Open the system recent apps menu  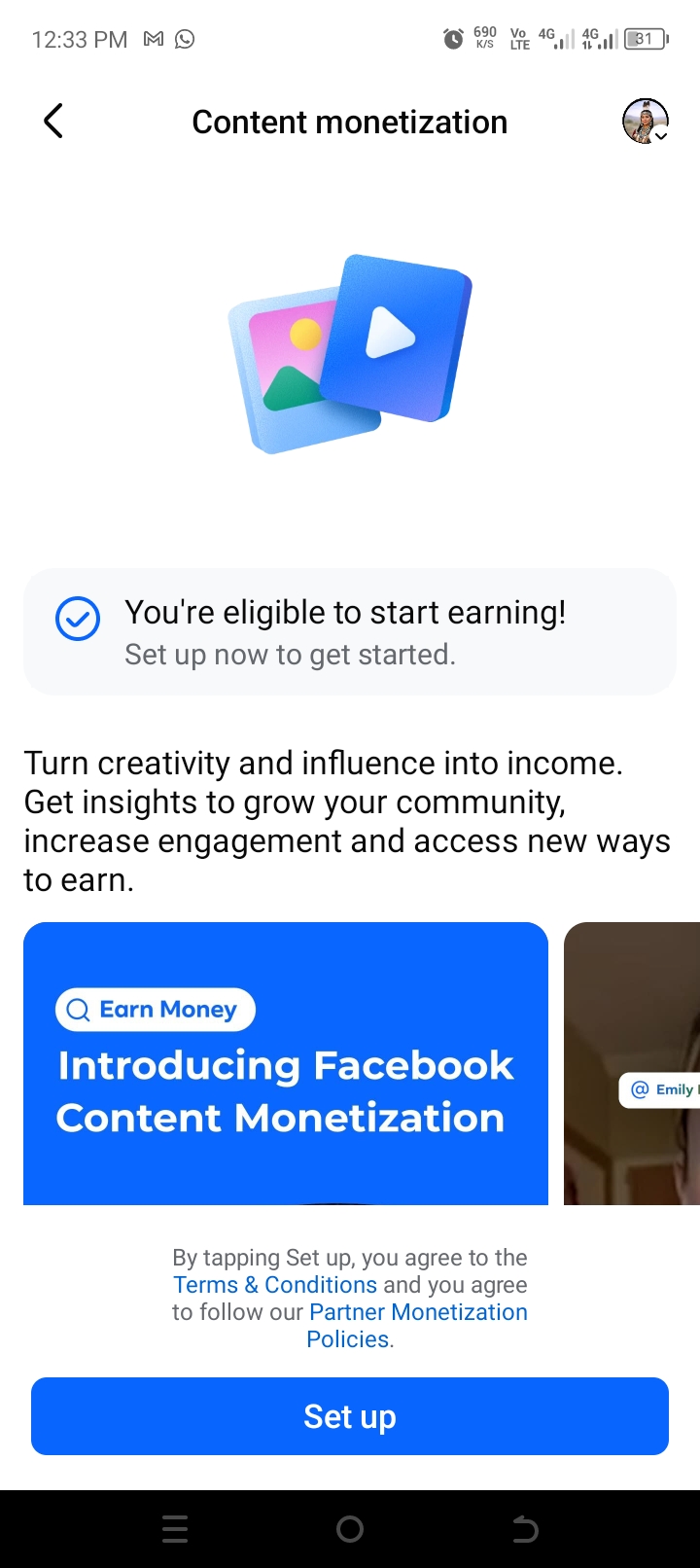[175, 1529]
